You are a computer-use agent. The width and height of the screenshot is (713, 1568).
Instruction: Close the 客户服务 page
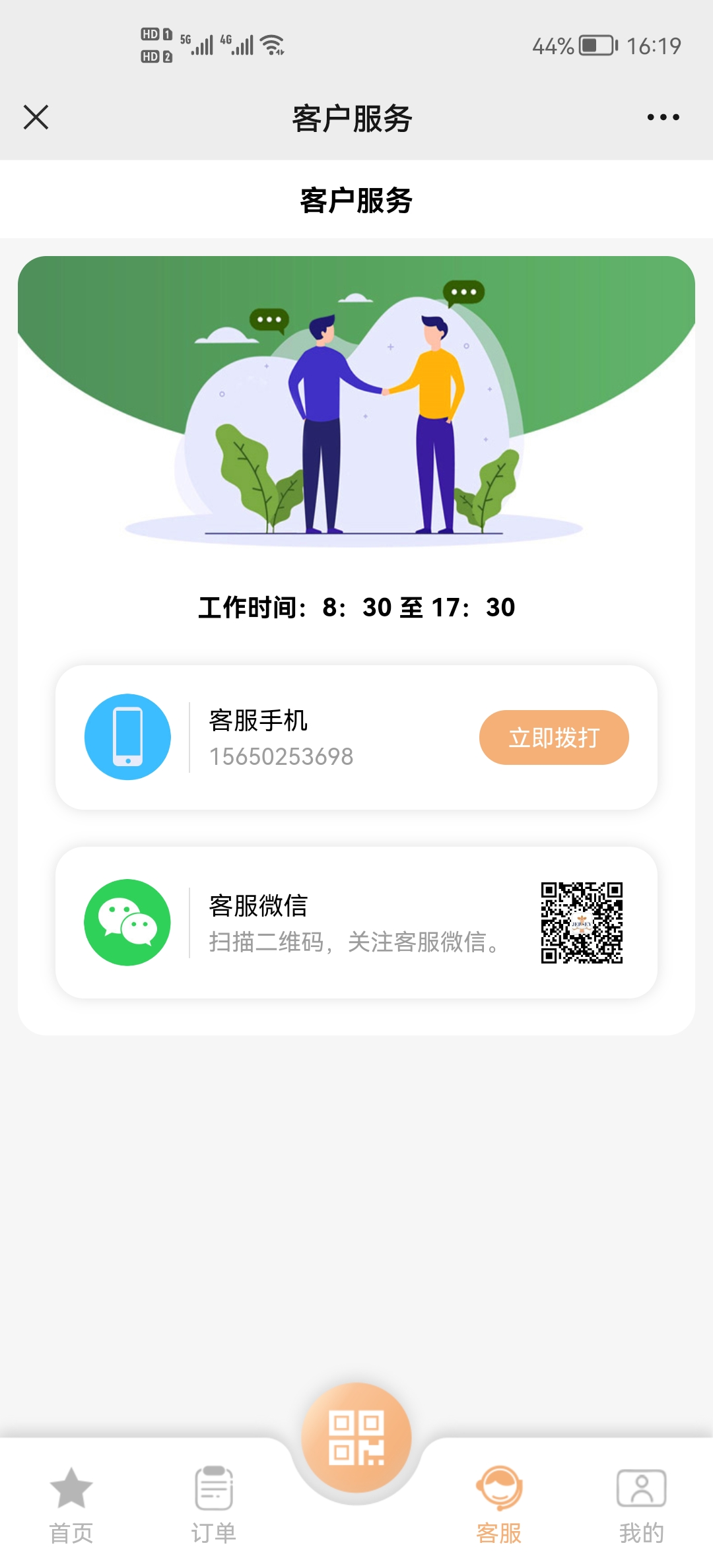click(x=36, y=117)
